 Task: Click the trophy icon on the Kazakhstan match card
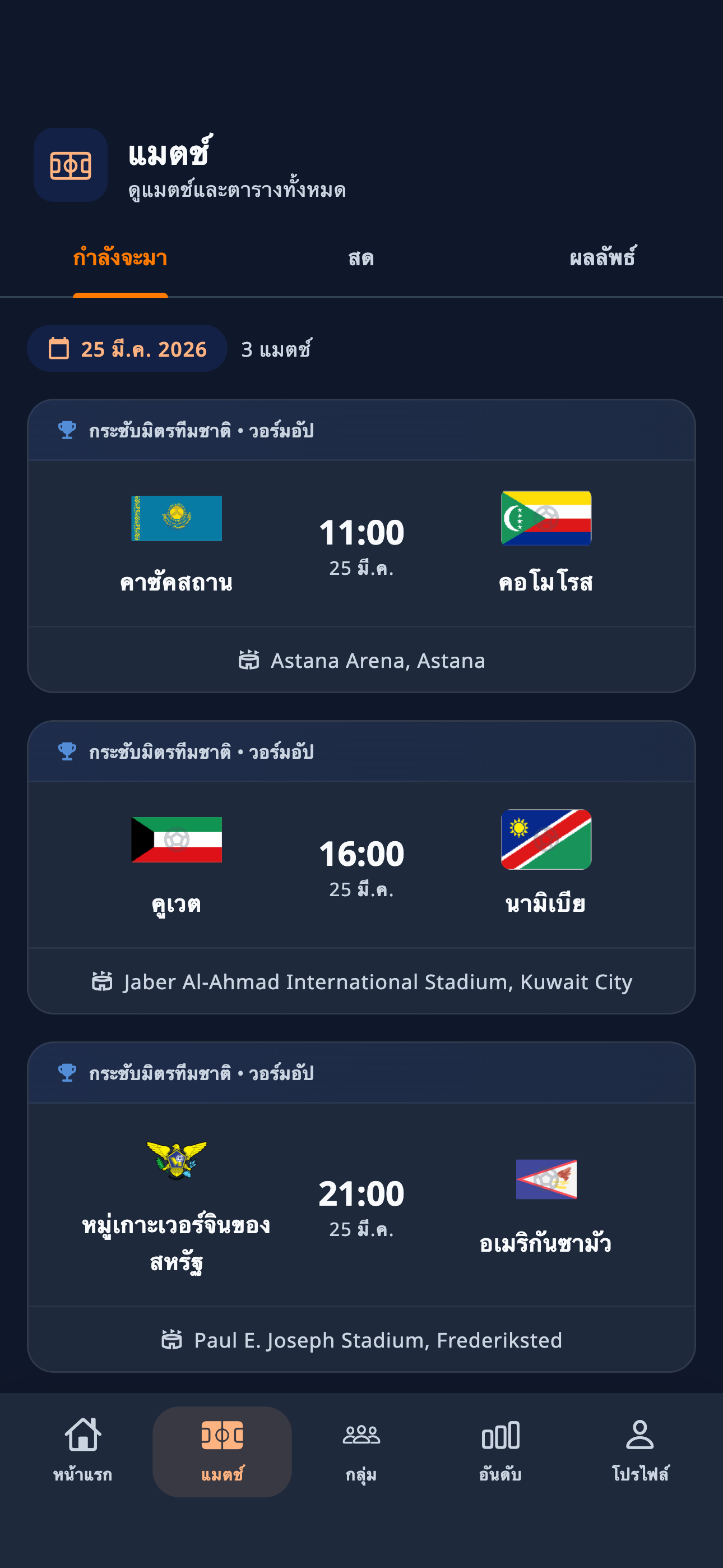coord(67,430)
